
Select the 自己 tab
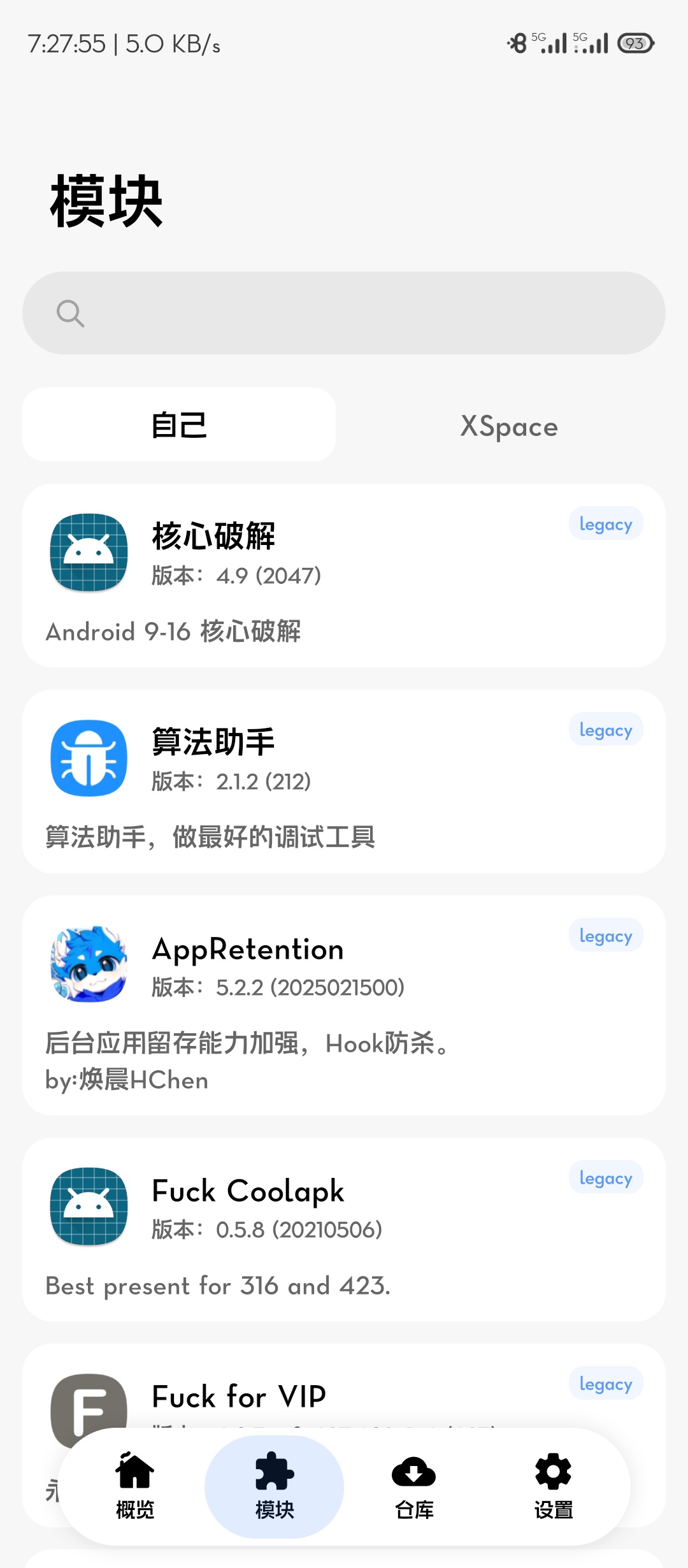[x=179, y=425]
